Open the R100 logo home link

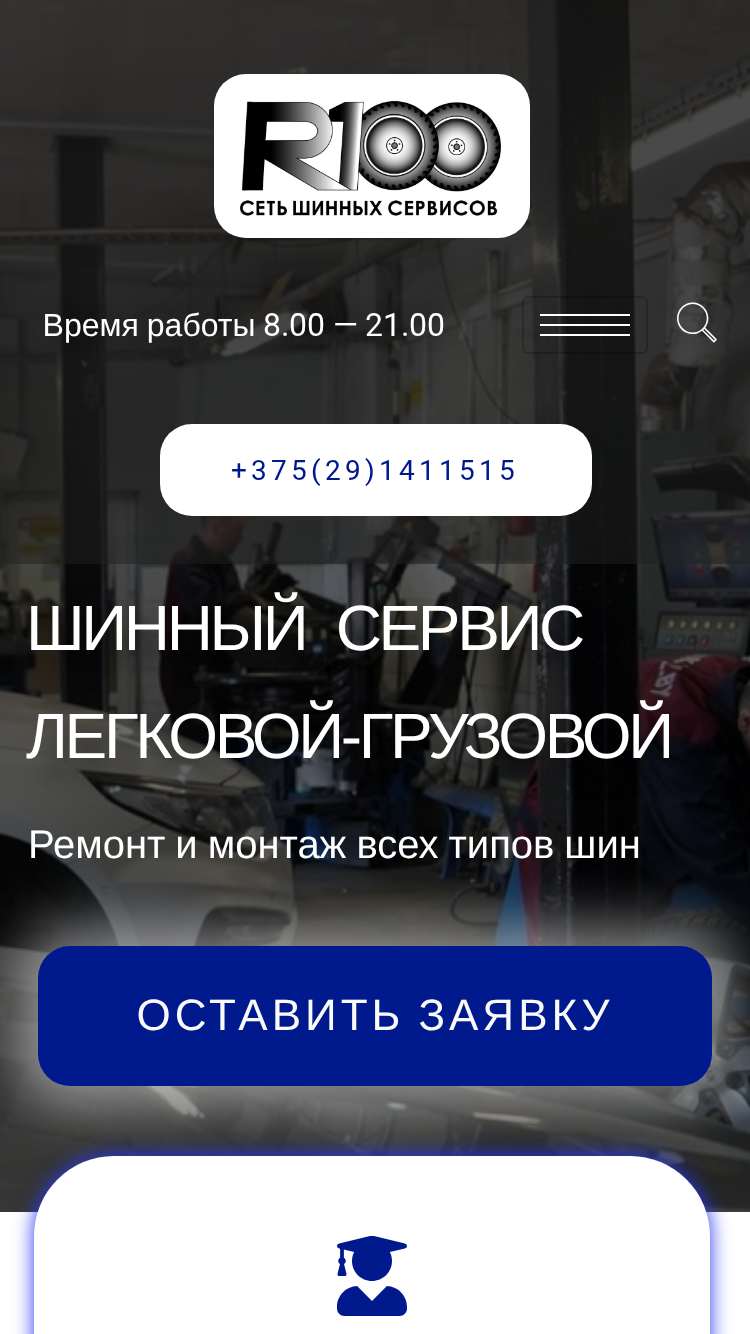(372, 156)
